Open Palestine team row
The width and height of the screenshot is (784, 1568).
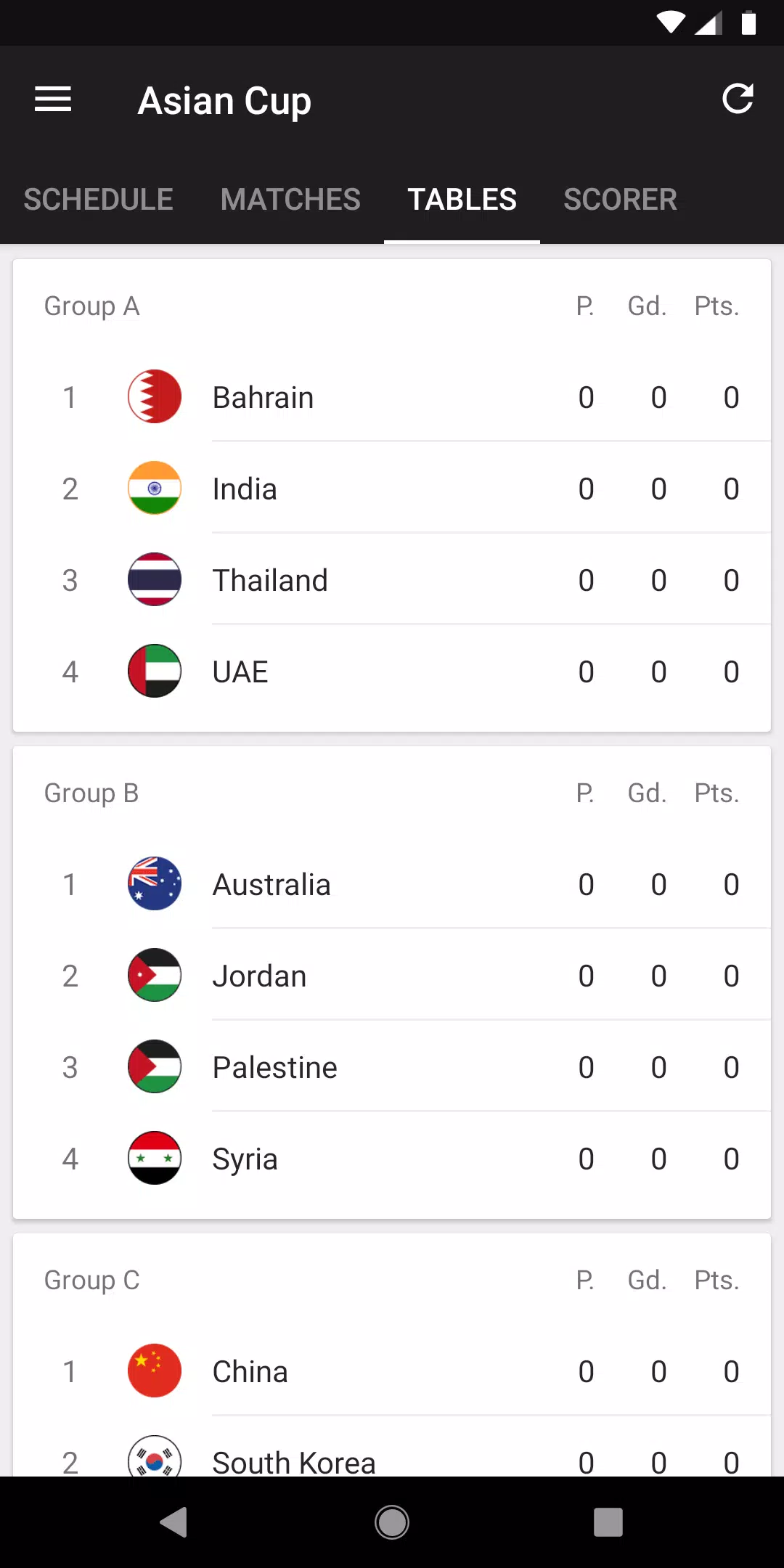392,1067
